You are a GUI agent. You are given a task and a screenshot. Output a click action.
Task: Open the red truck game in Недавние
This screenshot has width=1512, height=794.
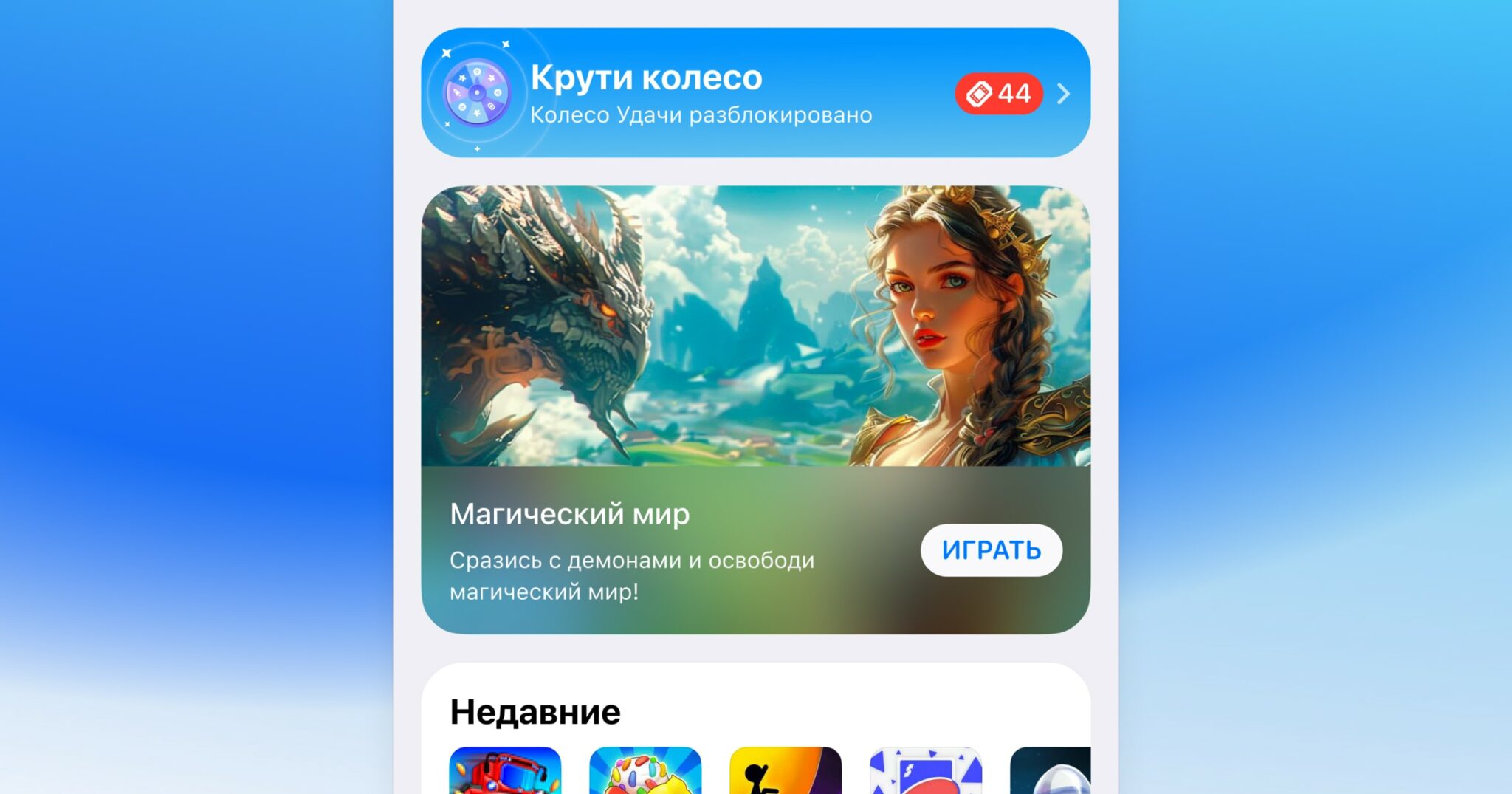(505, 771)
